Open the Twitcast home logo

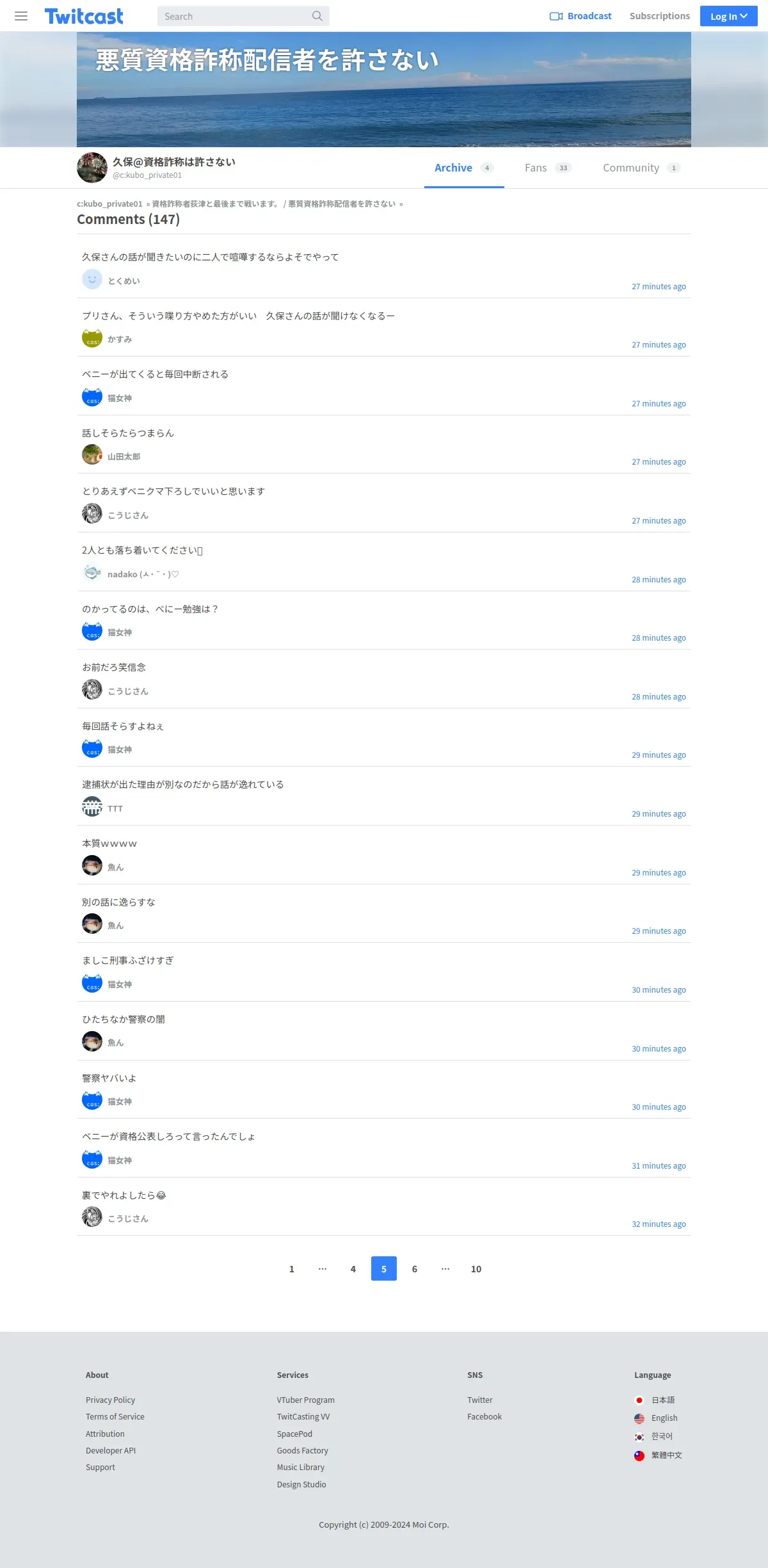[84, 16]
